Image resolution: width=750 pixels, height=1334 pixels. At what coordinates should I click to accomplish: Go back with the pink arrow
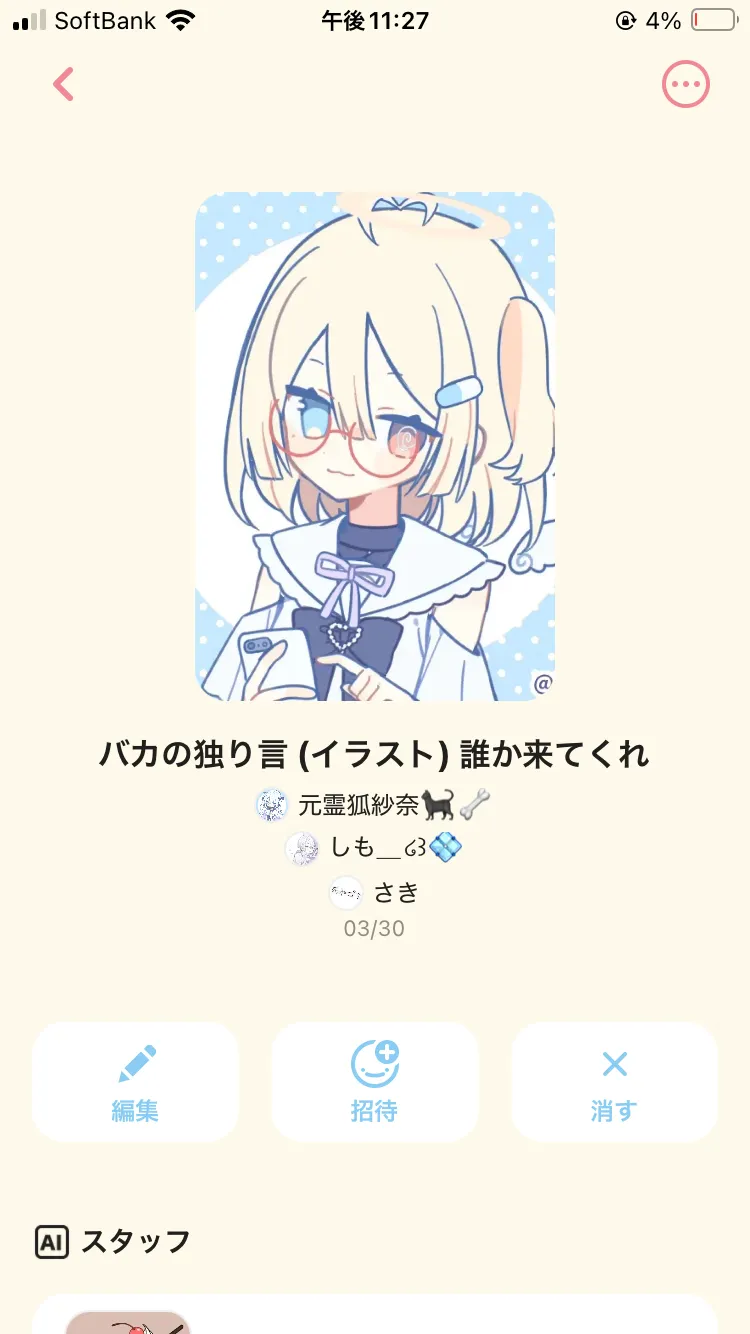click(x=64, y=85)
